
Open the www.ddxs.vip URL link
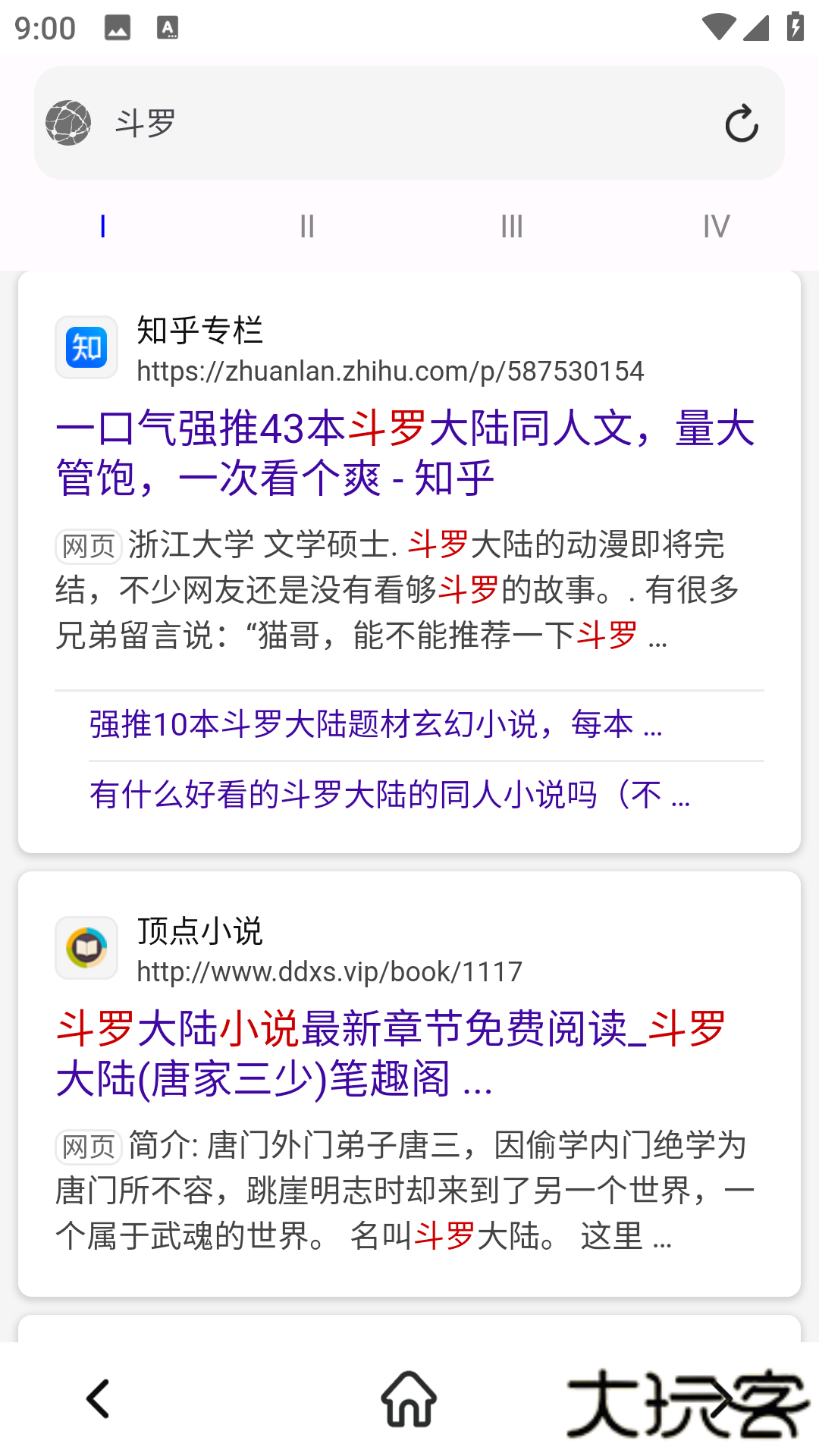[328, 971]
